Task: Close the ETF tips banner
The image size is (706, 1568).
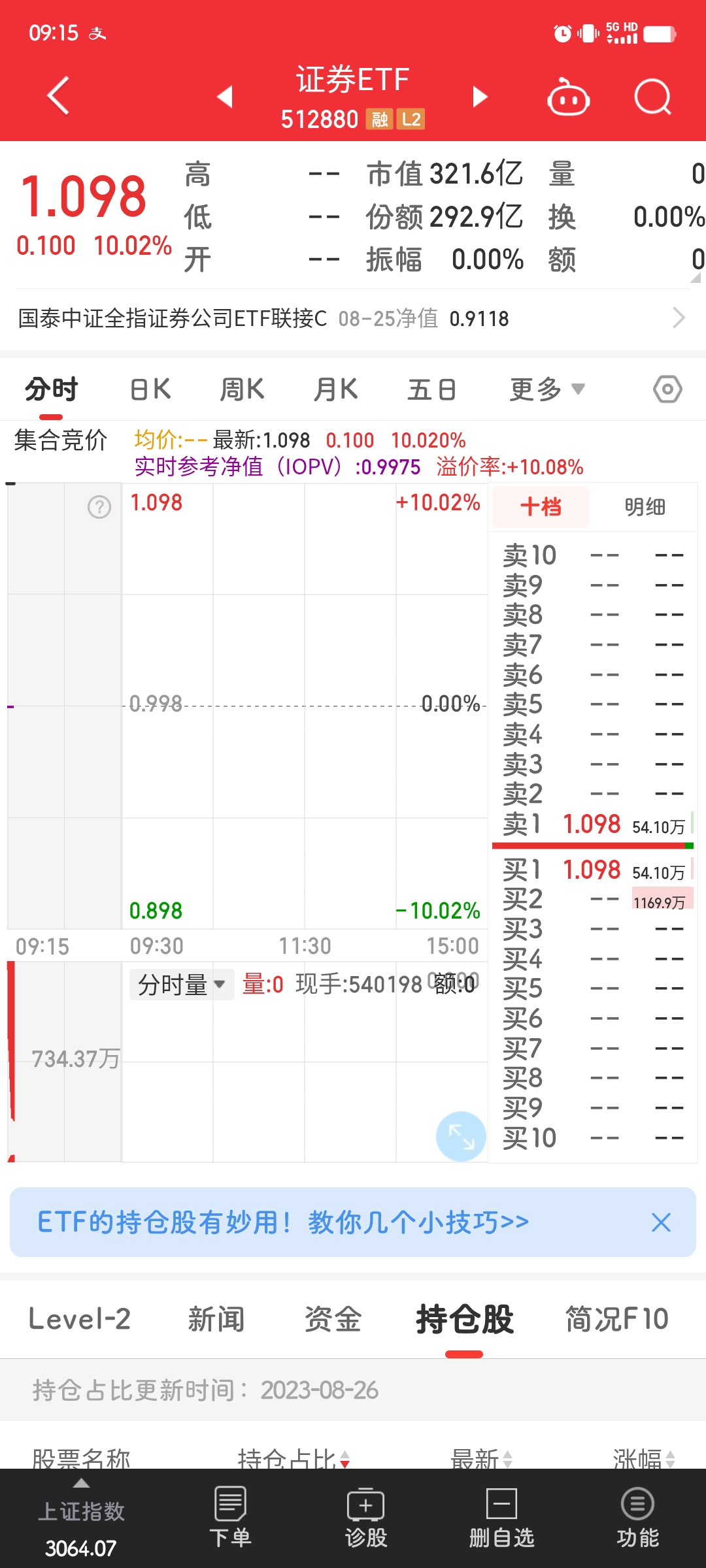Action: click(661, 1222)
